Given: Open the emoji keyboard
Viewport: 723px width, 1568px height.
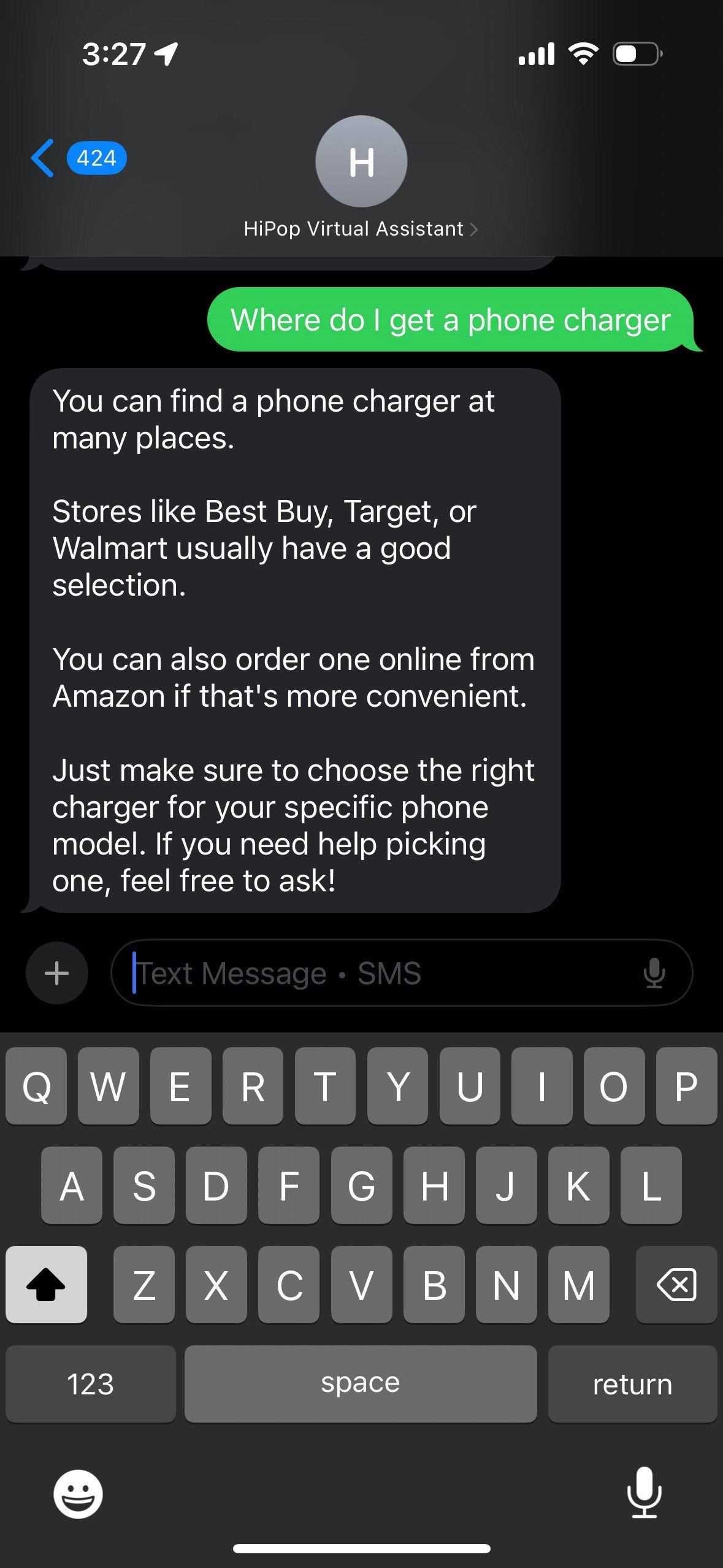Looking at the screenshot, I should (x=78, y=1493).
